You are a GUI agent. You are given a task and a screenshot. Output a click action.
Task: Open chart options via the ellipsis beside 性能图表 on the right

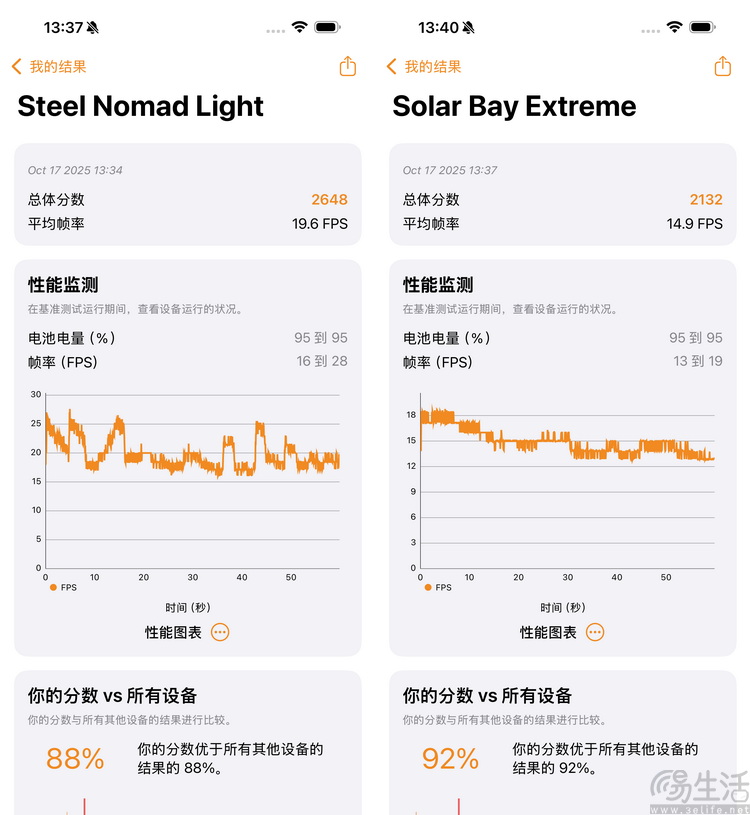(594, 632)
